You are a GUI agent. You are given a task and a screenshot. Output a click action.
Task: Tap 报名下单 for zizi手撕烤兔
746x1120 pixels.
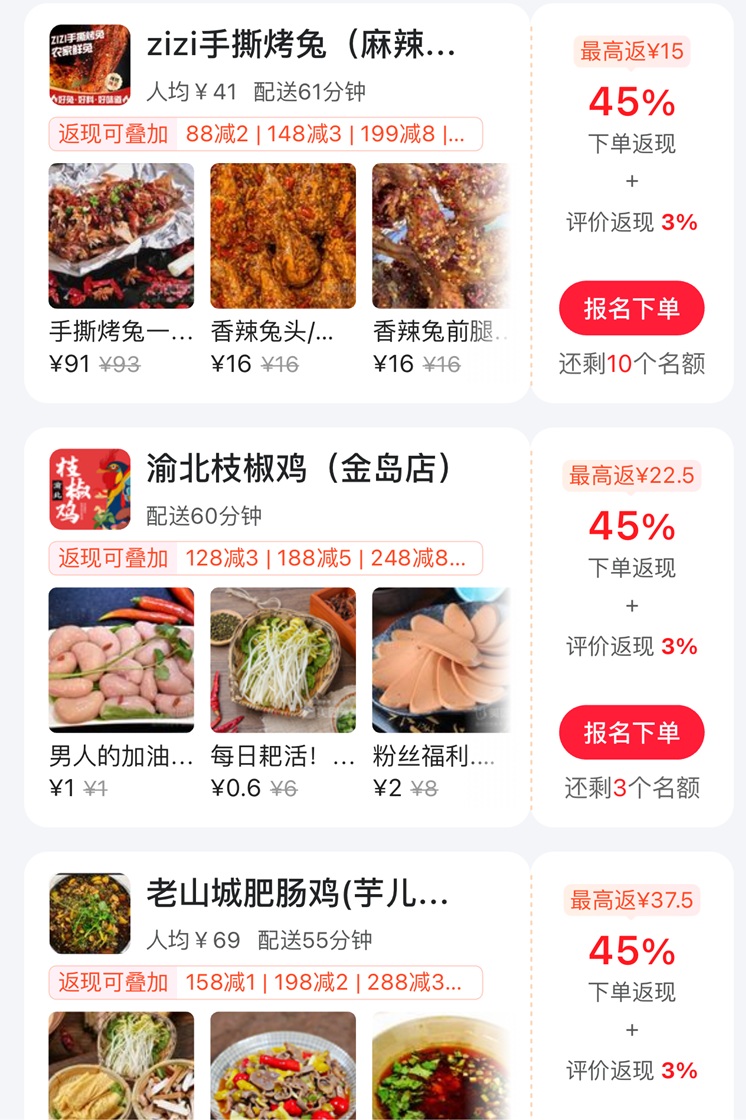[x=633, y=309]
